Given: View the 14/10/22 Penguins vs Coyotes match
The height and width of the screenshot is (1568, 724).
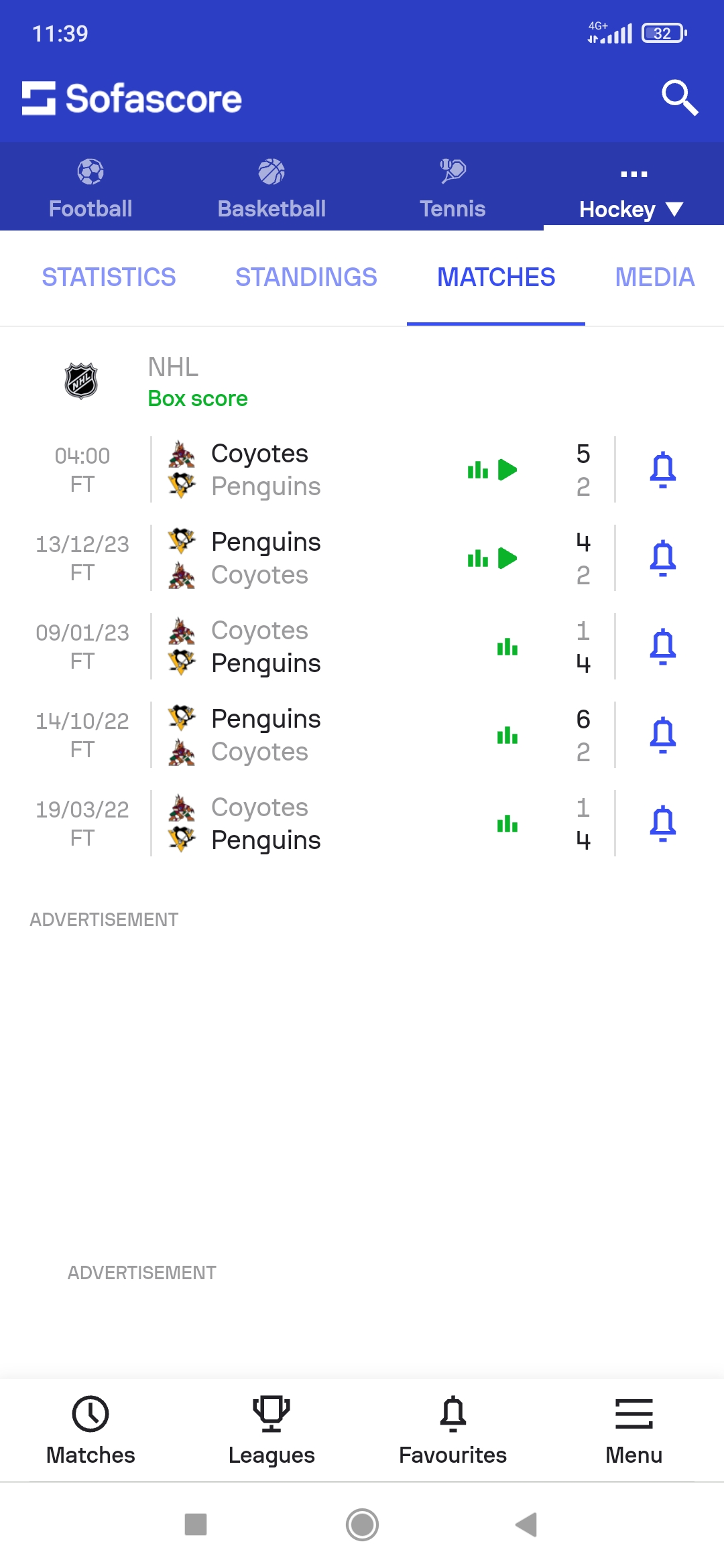Looking at the screenshot, I should (308, 735).
